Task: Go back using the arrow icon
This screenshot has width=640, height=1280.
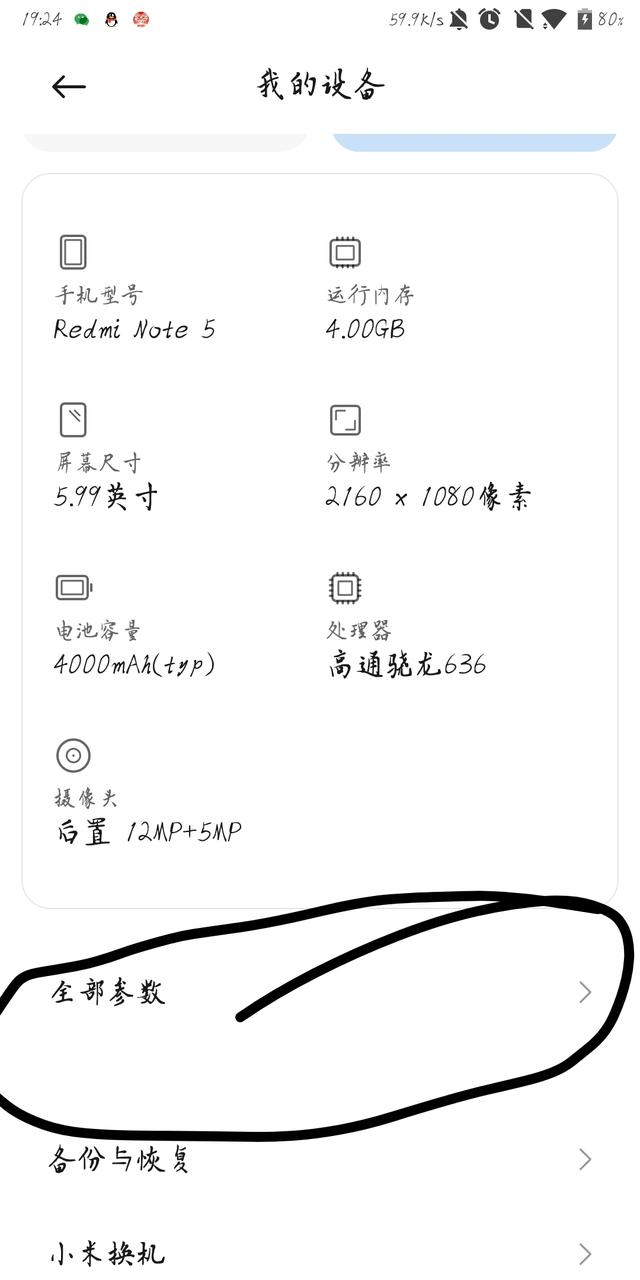Action: [x=68, y=87]
